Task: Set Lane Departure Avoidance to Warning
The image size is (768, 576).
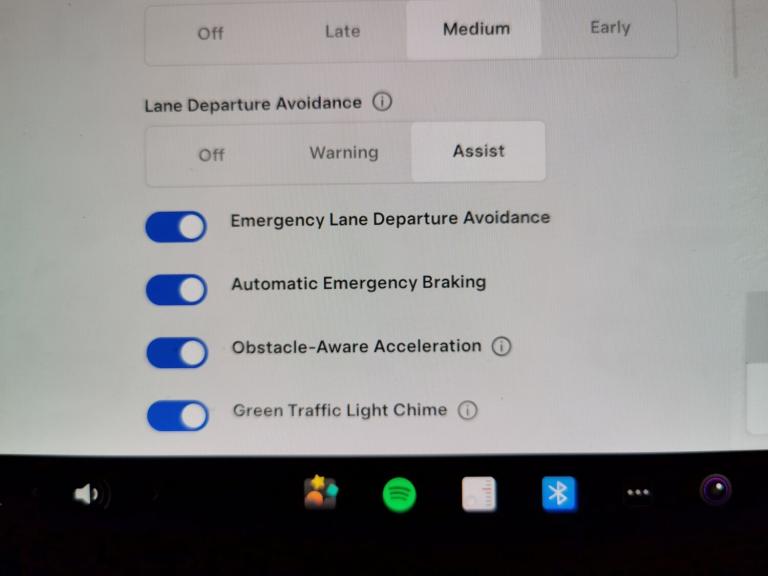Action: tap(343, 153)
